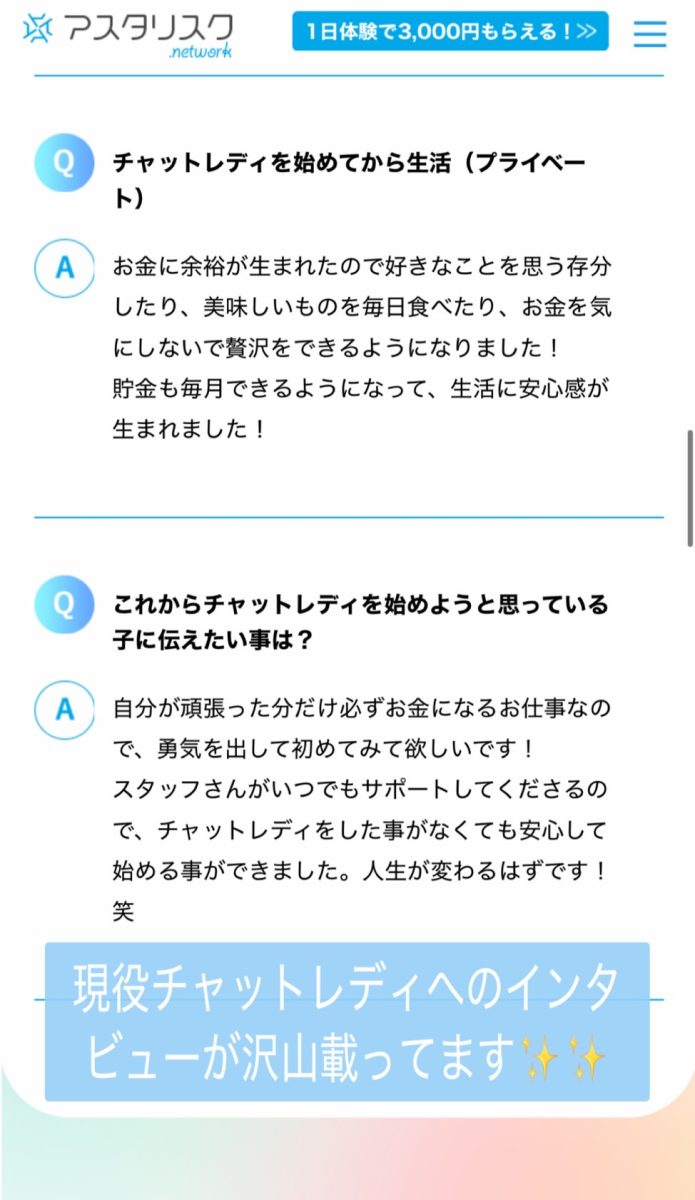Open the hamburger menu
The image size is (695, 1200).
[x=650, y=32]
